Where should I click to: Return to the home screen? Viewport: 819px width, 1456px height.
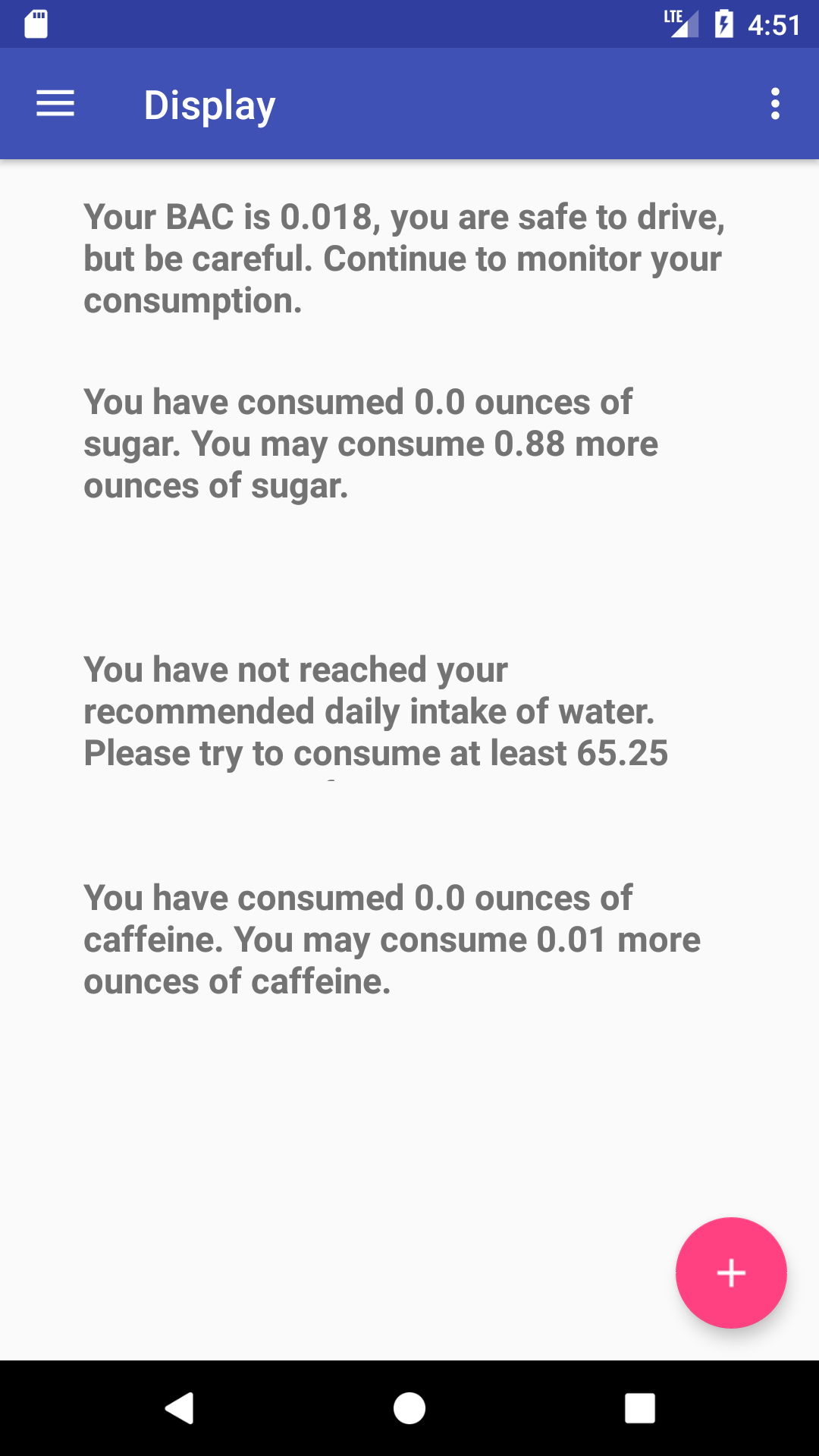409,1408
